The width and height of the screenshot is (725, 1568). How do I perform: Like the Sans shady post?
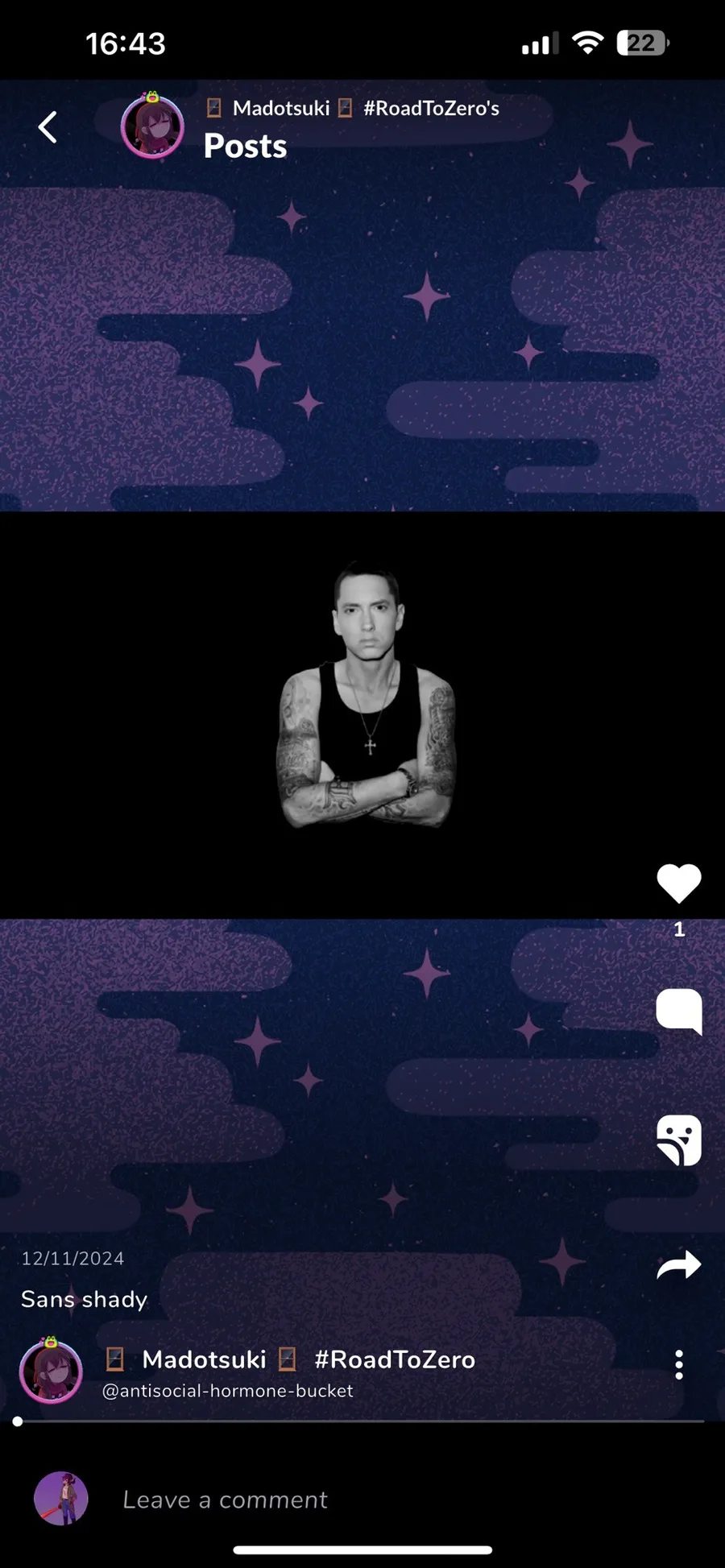click(x=679, y=883)
